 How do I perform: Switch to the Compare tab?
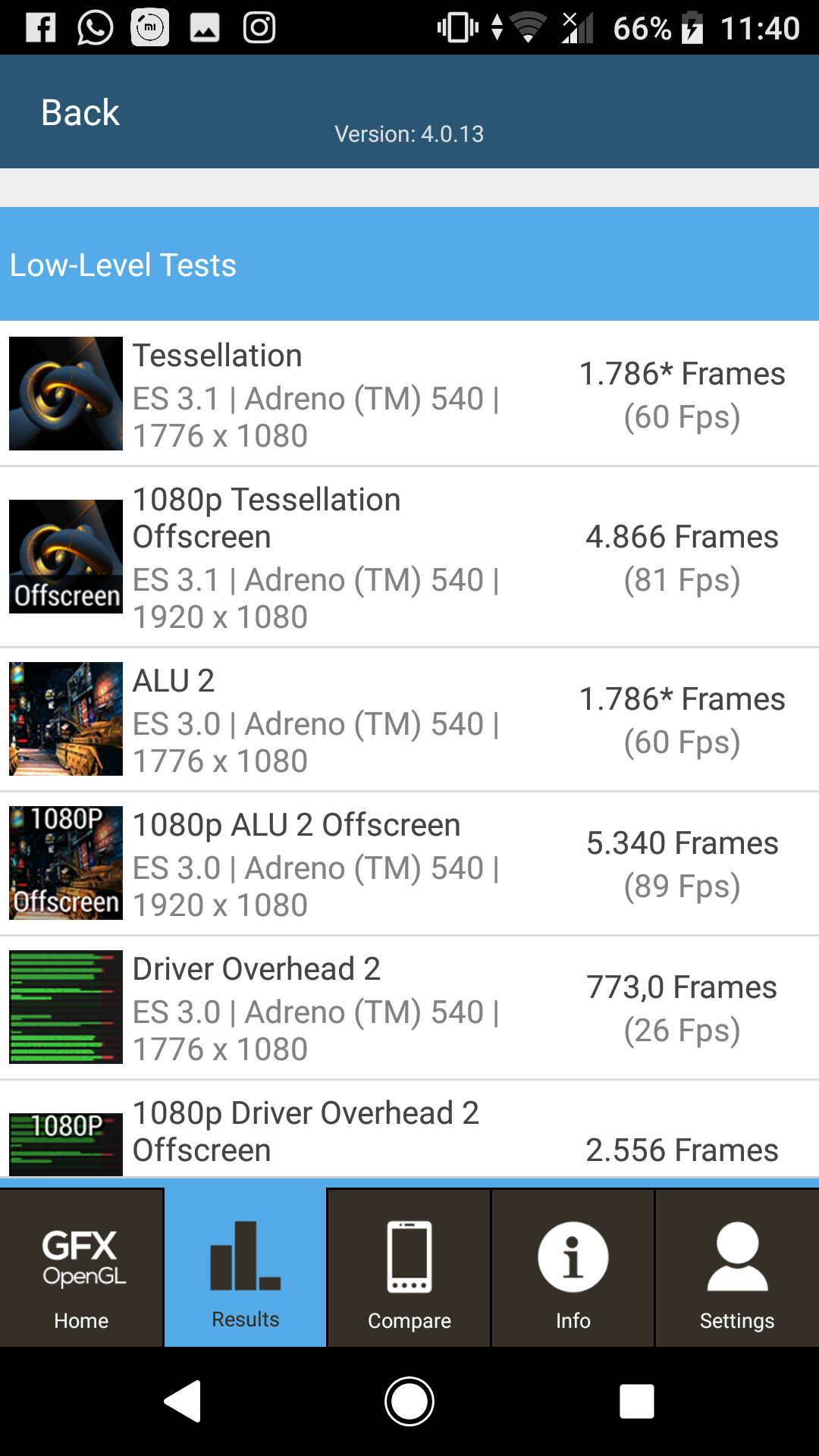click(x=409, y=1268)
